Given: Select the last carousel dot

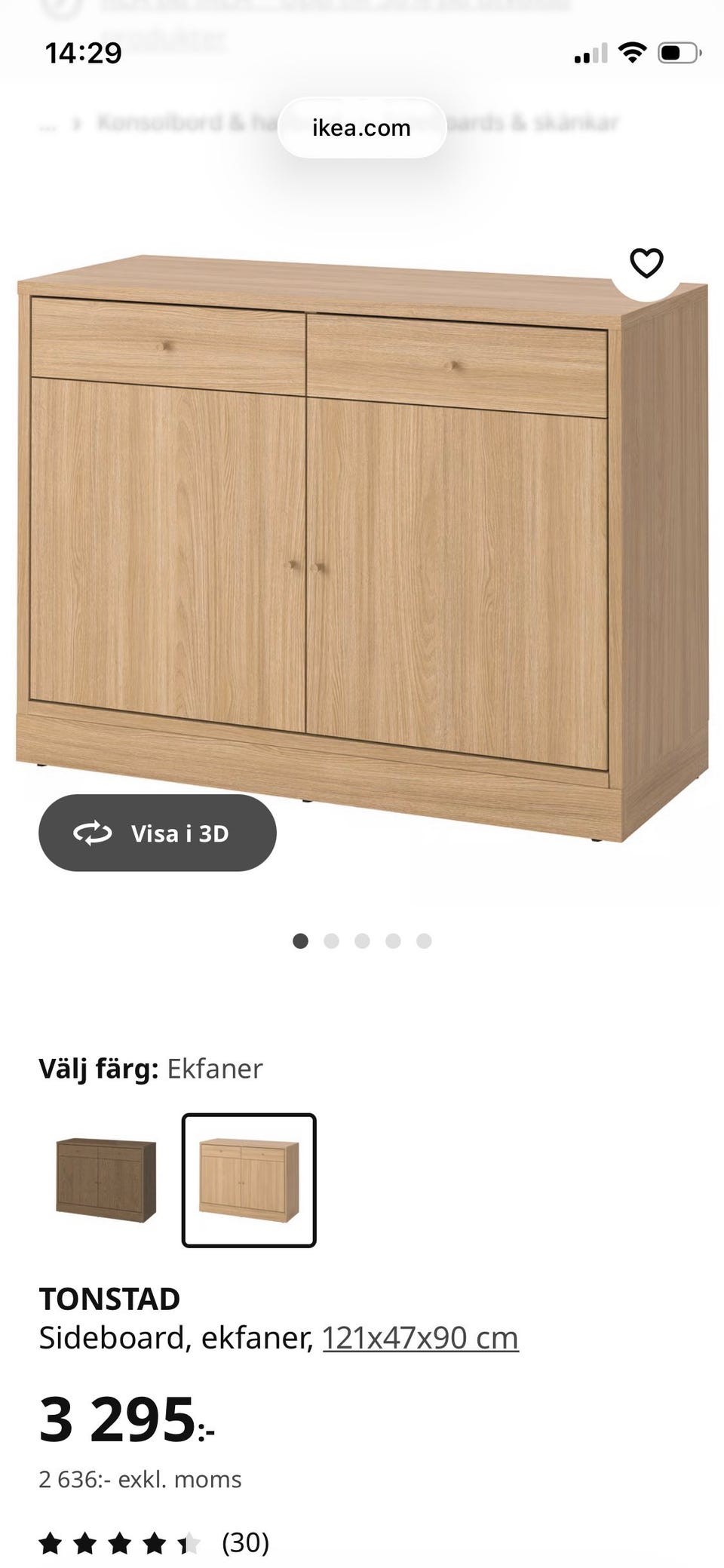Looking at the screenshot, I should point(424,941).
